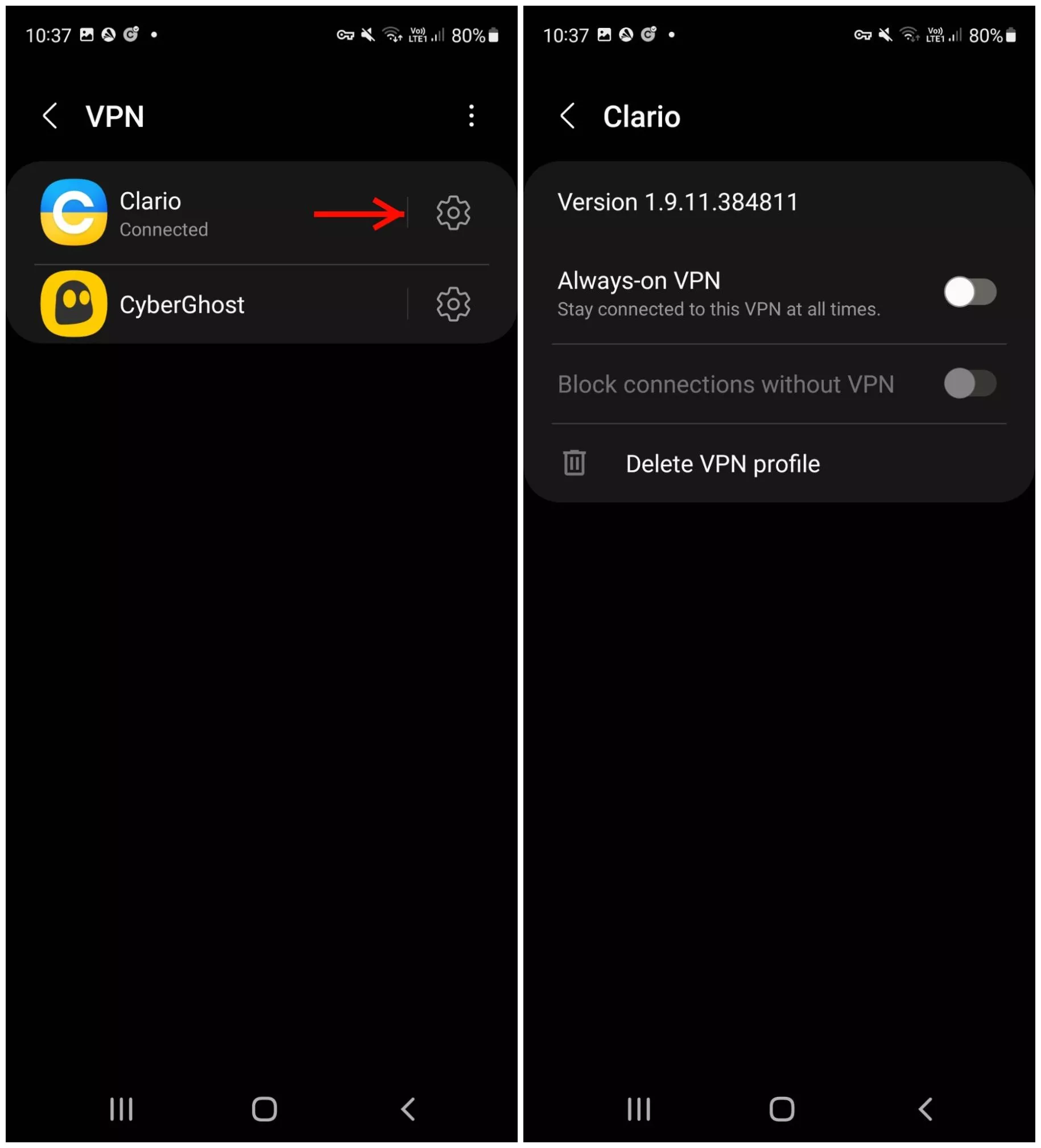Image resolution: width=1041 pixels, height=1148 pixels.
Task: Enable the Always-on VPN switch
Action: click(x=969, y=292)
